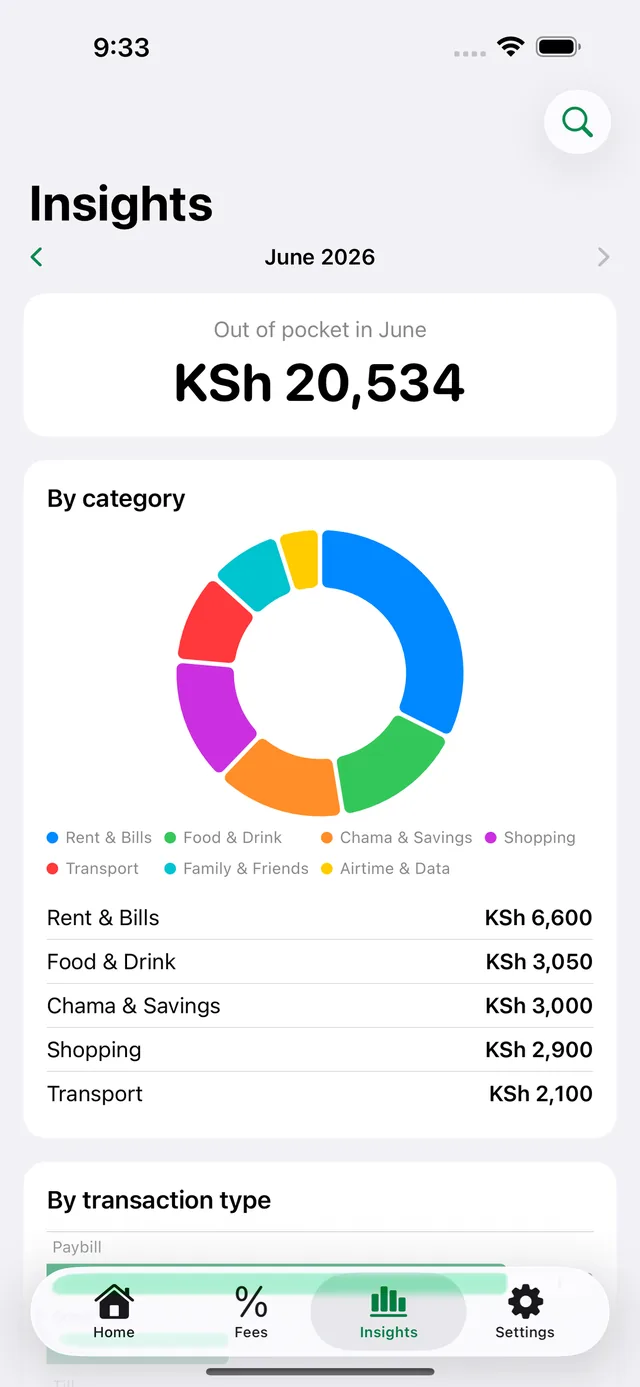Go to the next month
Viewport: 640px width, 1387px height.
[x=603, y=257]
